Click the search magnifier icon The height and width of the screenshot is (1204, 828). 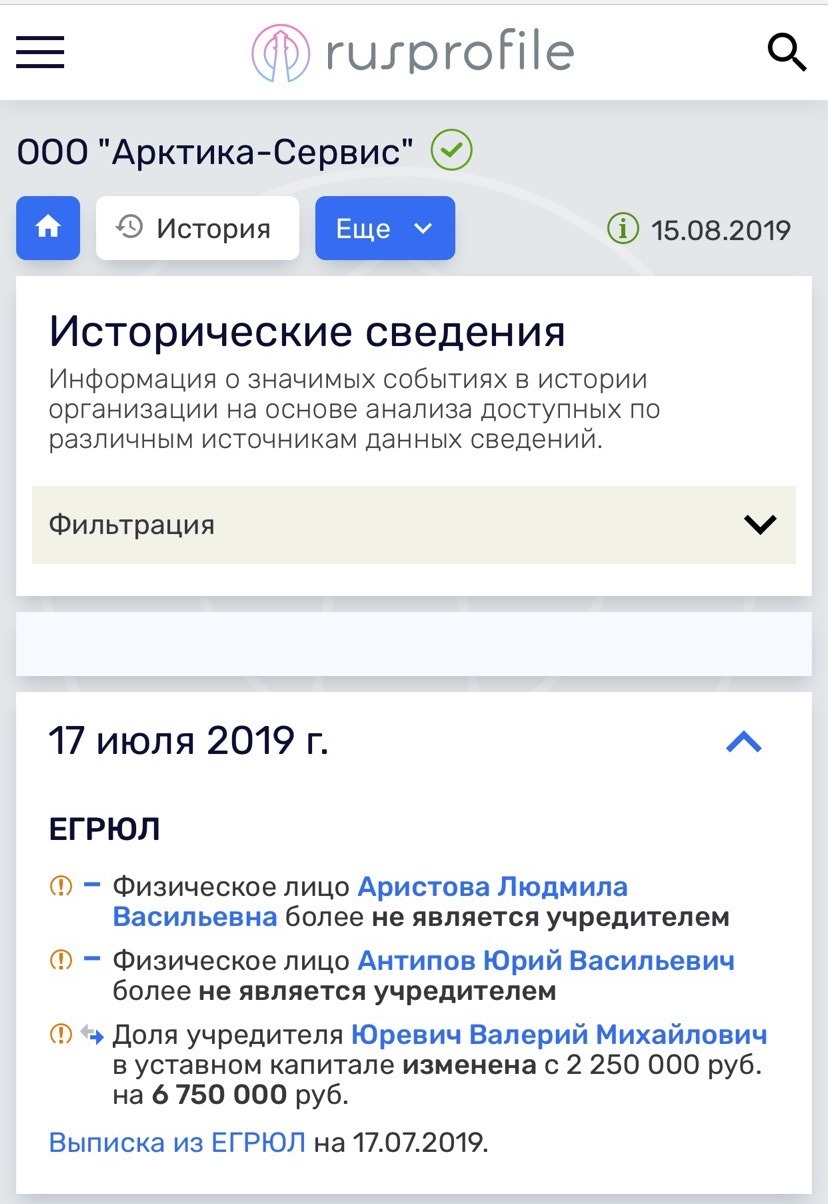click(x=788, y=52)
